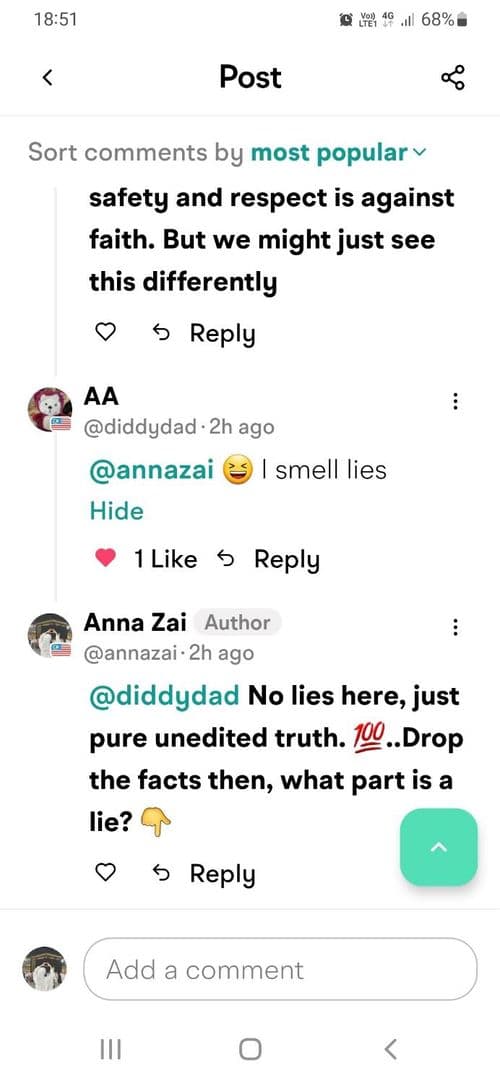Open overflow menu on AA's comment
The width and height of the screenshot is (500, 1084).
(454, 401)
